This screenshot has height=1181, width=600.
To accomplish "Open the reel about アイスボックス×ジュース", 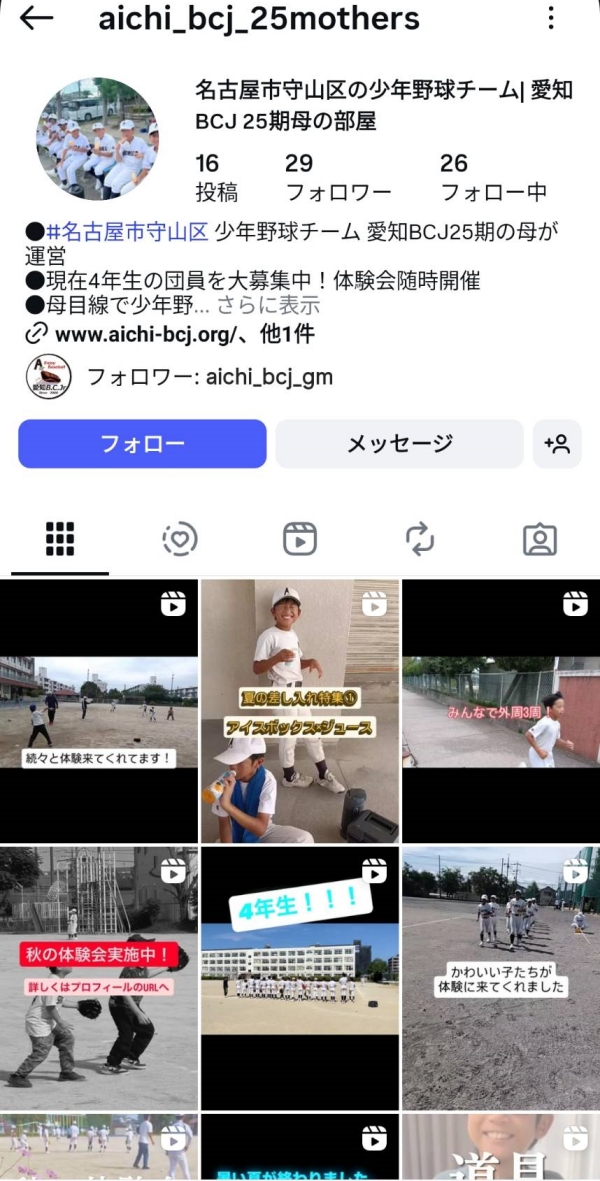I will tap(300, 711).
